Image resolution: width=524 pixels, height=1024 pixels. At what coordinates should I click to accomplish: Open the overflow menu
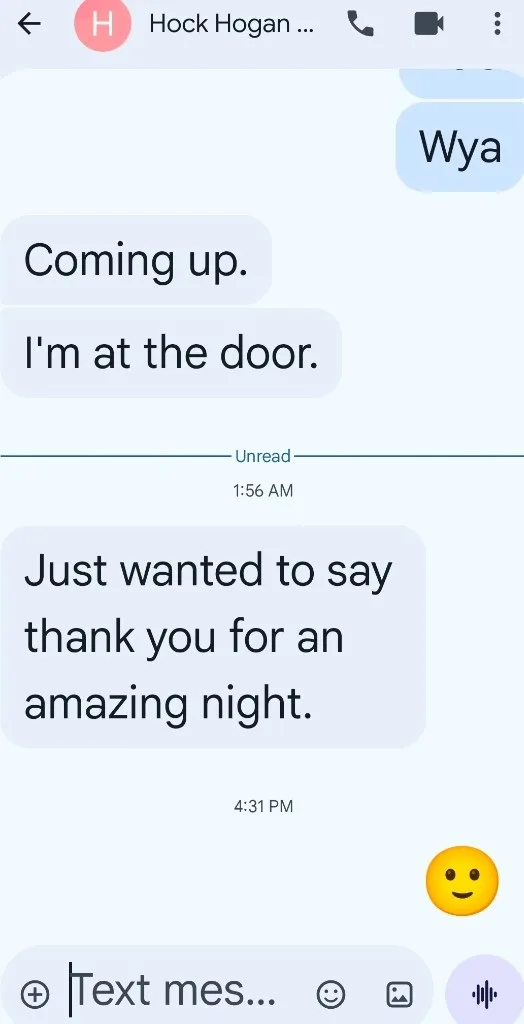coord(497,24)
